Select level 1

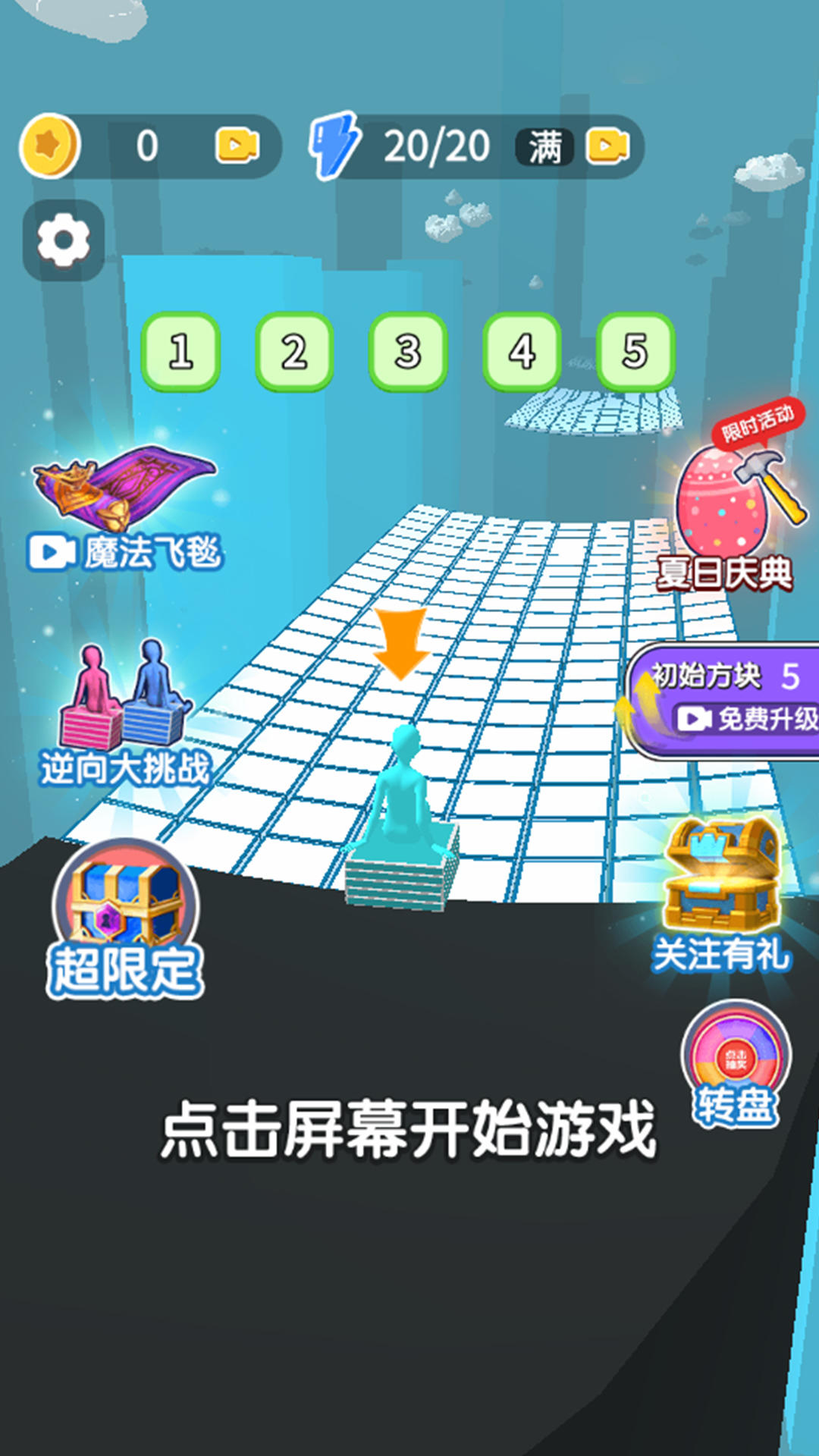click(x=180, y=351)
